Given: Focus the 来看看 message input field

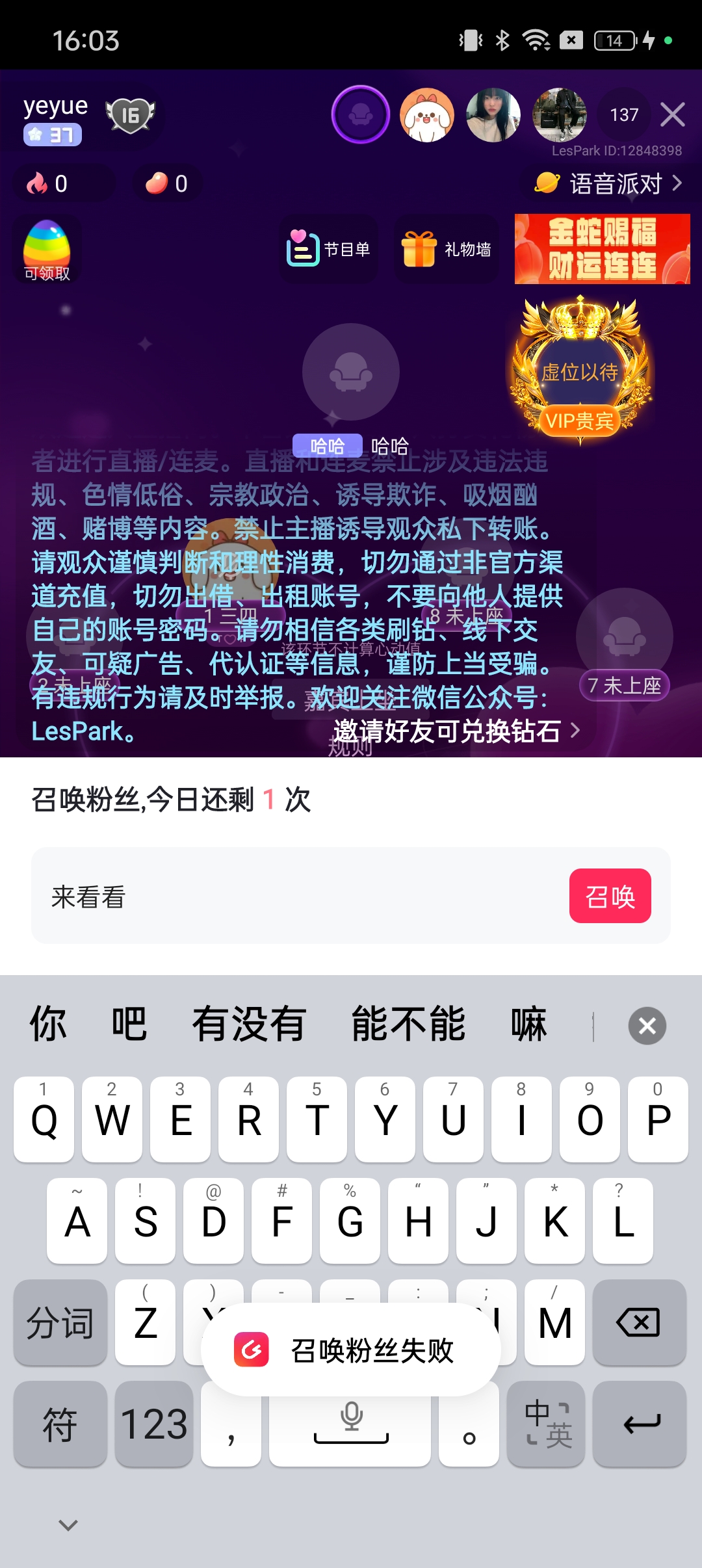Looking at the screenshot, I should click(x=292, y=896).
